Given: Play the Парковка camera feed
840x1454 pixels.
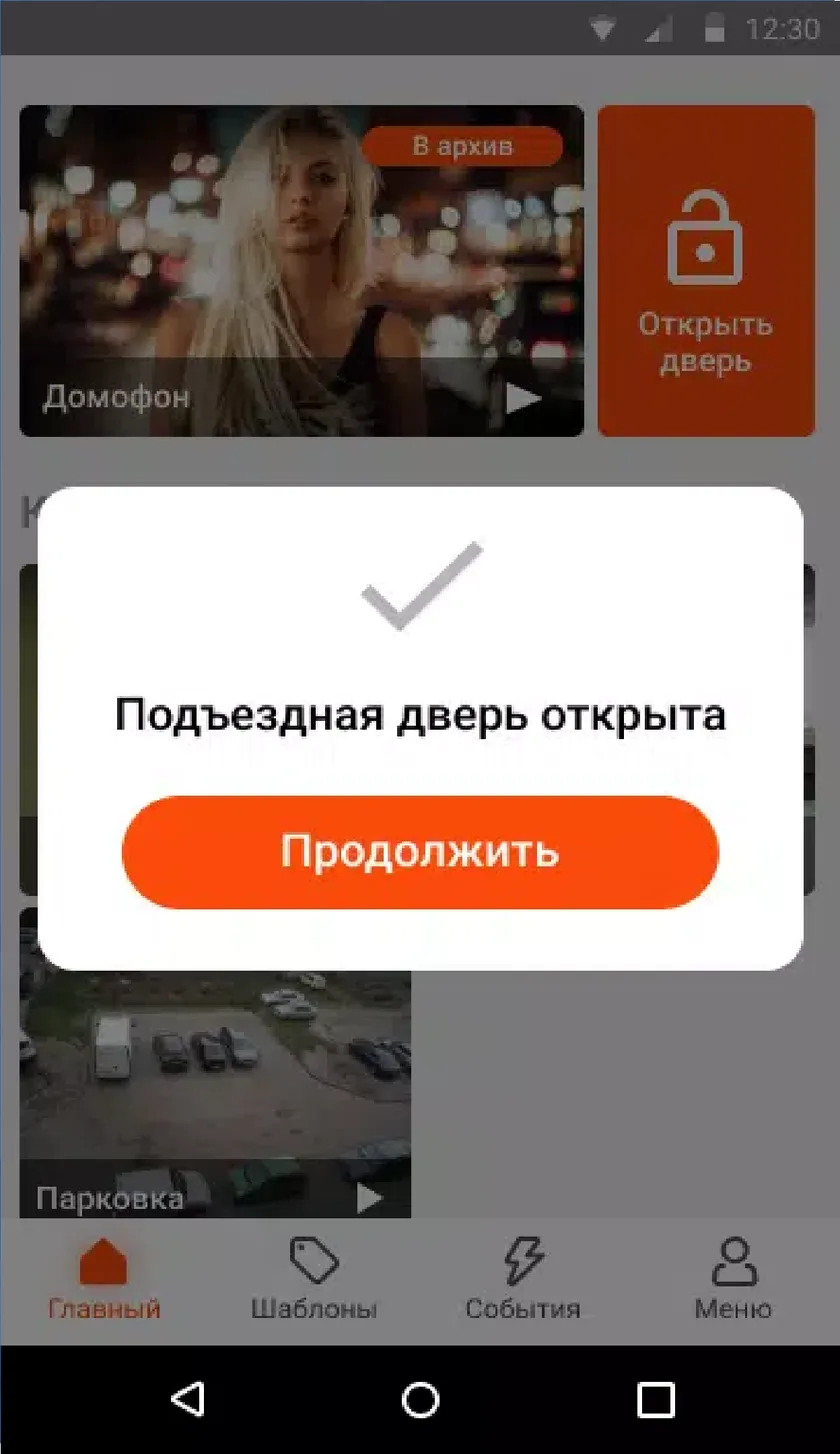Looking at the screenshot, I should [x=370, y=1197].
